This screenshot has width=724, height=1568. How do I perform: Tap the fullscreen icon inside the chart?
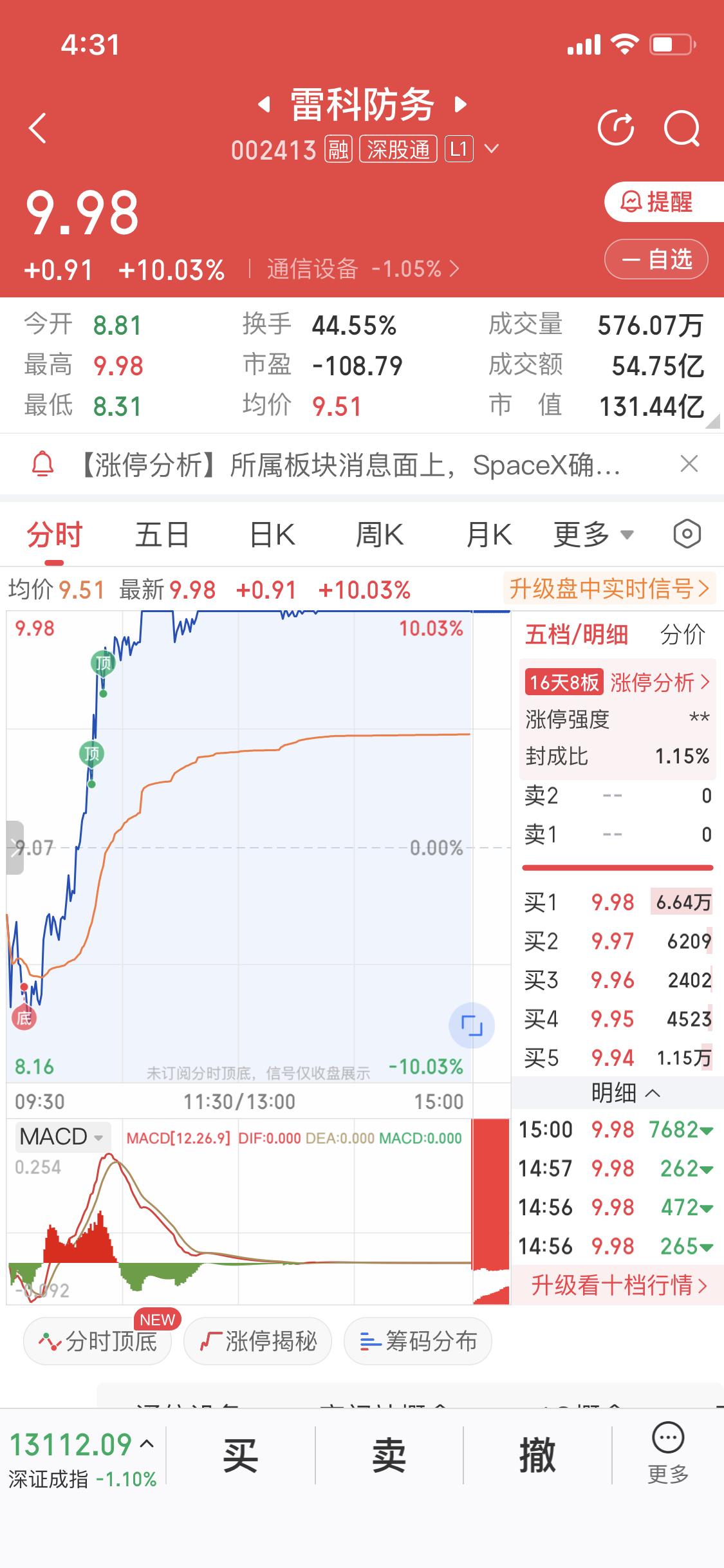[x=472, y=1026]
